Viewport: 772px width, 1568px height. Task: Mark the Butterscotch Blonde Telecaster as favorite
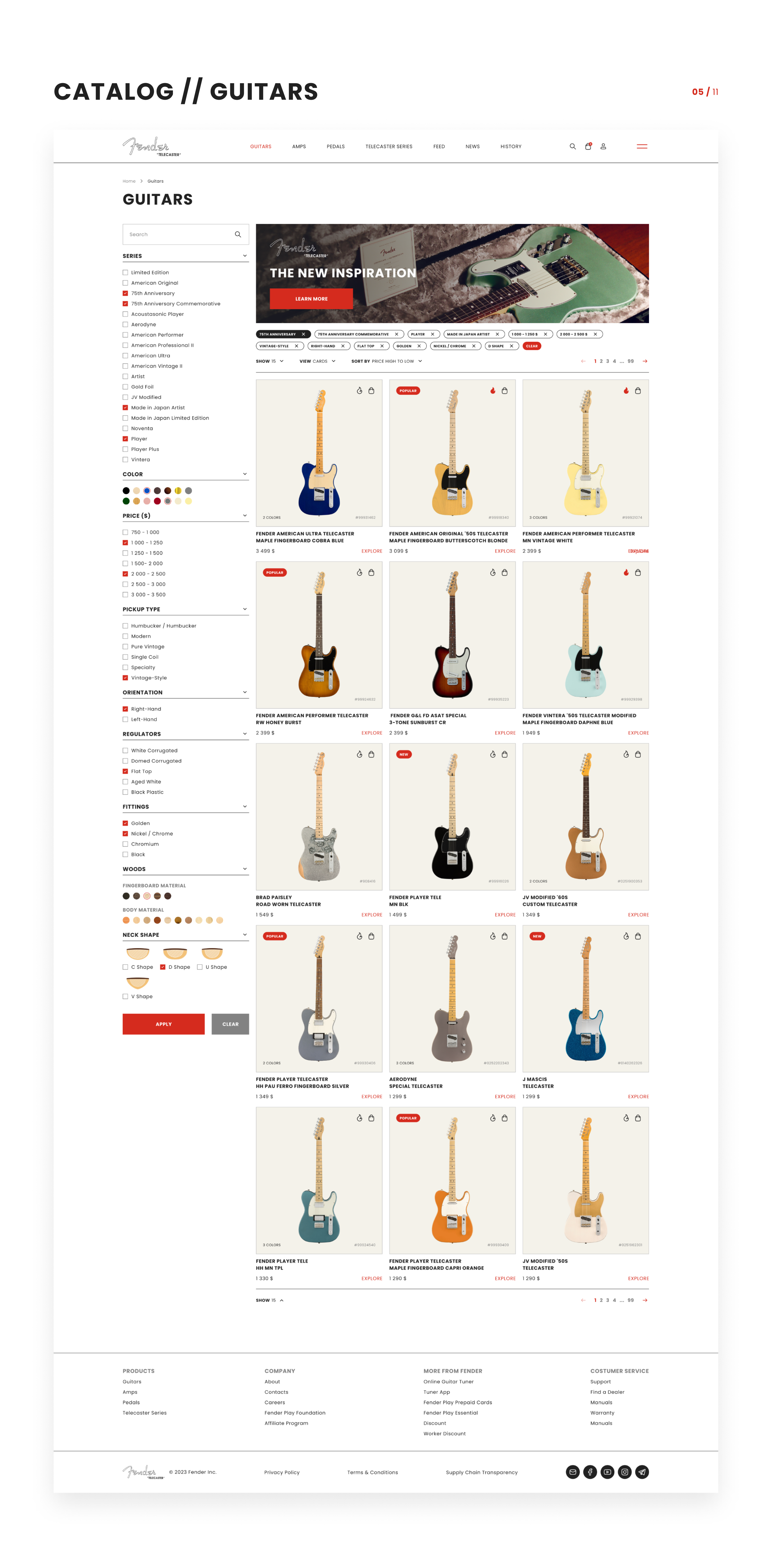pos(493,390)
